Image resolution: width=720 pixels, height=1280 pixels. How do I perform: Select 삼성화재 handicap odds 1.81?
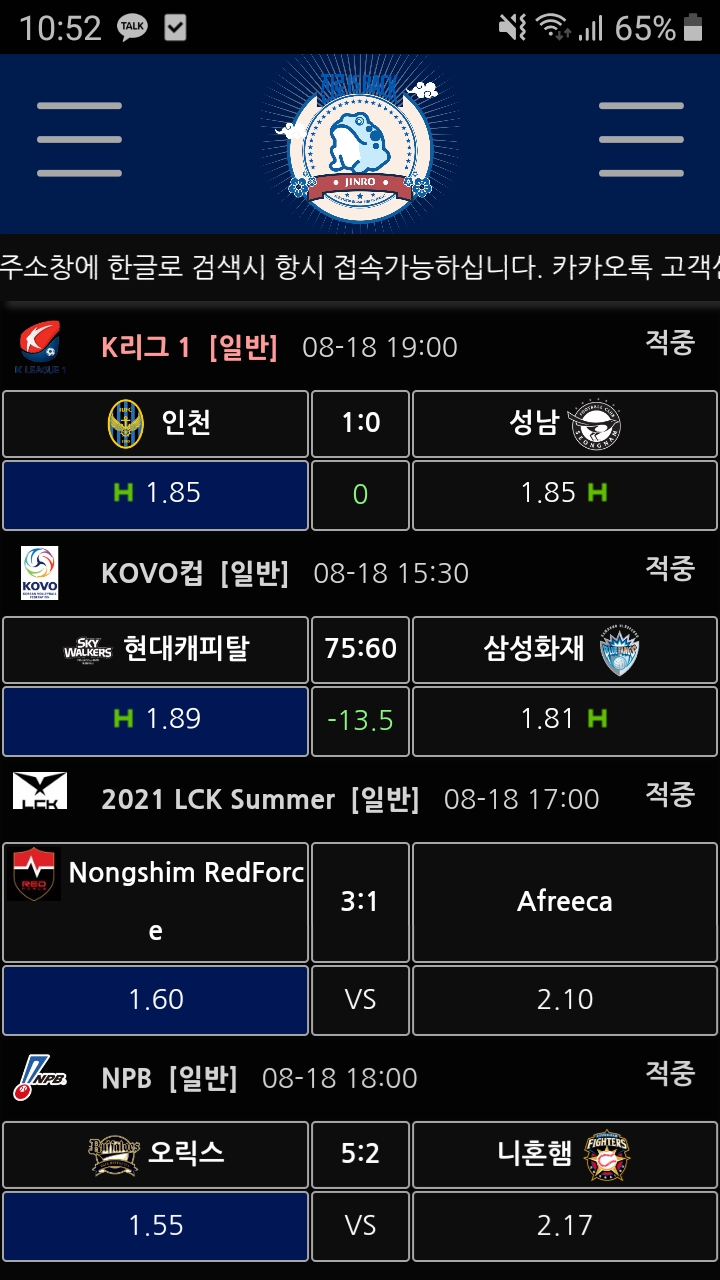564,720
